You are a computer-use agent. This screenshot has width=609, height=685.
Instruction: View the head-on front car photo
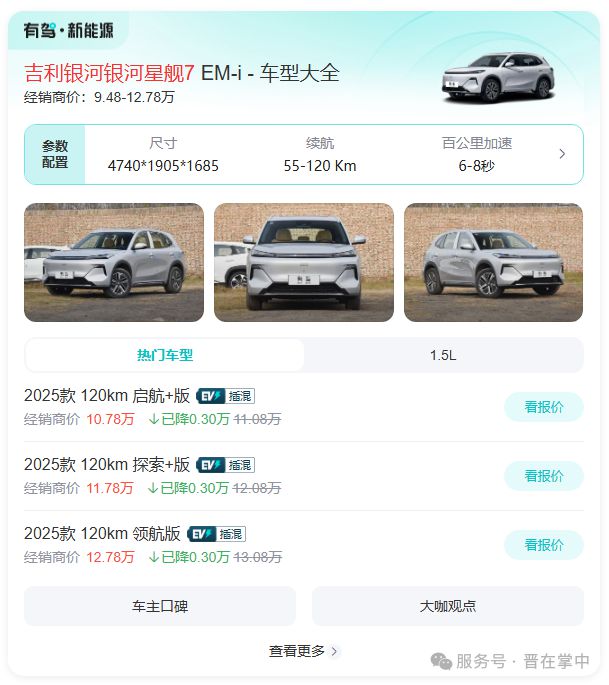click(x=304, y=262)
